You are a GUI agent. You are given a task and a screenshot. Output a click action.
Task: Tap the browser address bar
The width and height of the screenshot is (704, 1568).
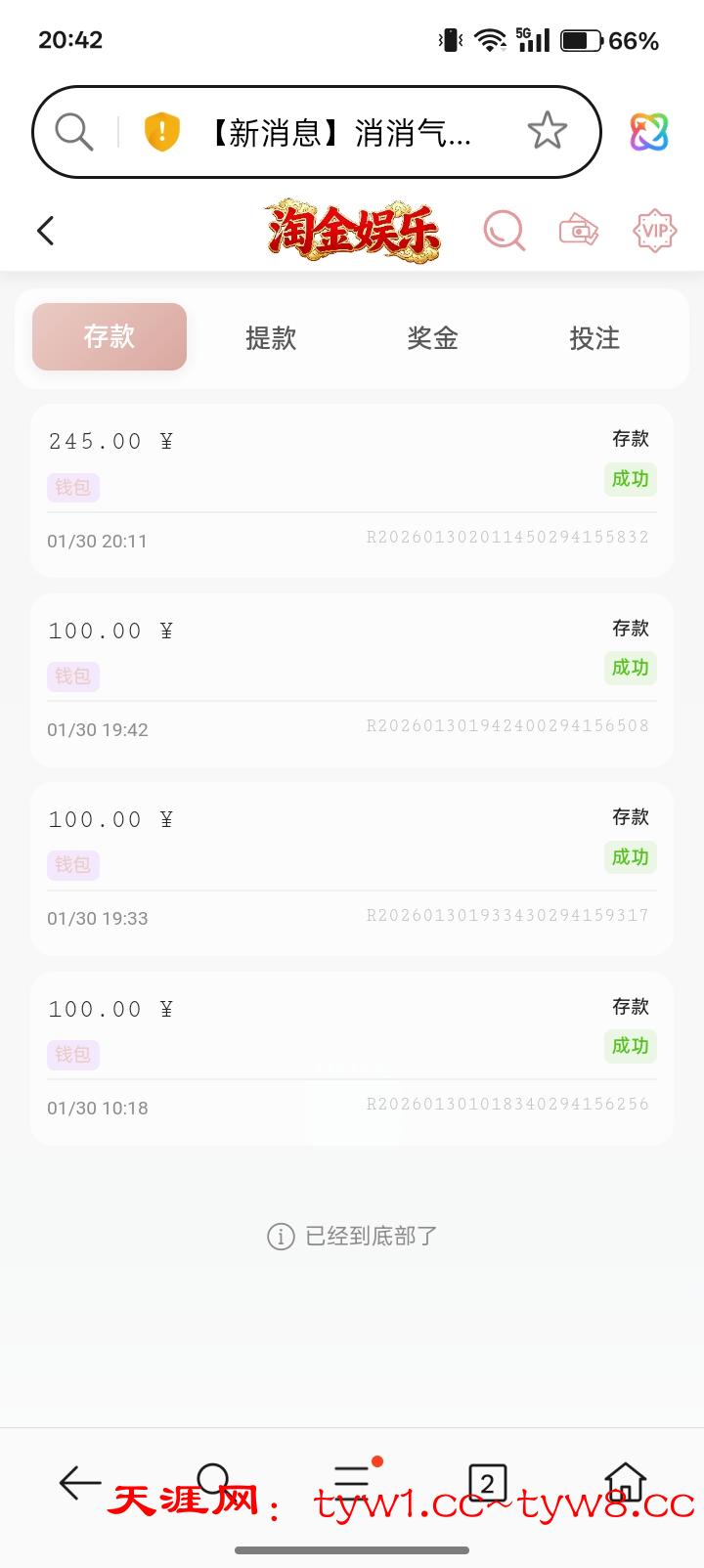(x=337, y=132)
